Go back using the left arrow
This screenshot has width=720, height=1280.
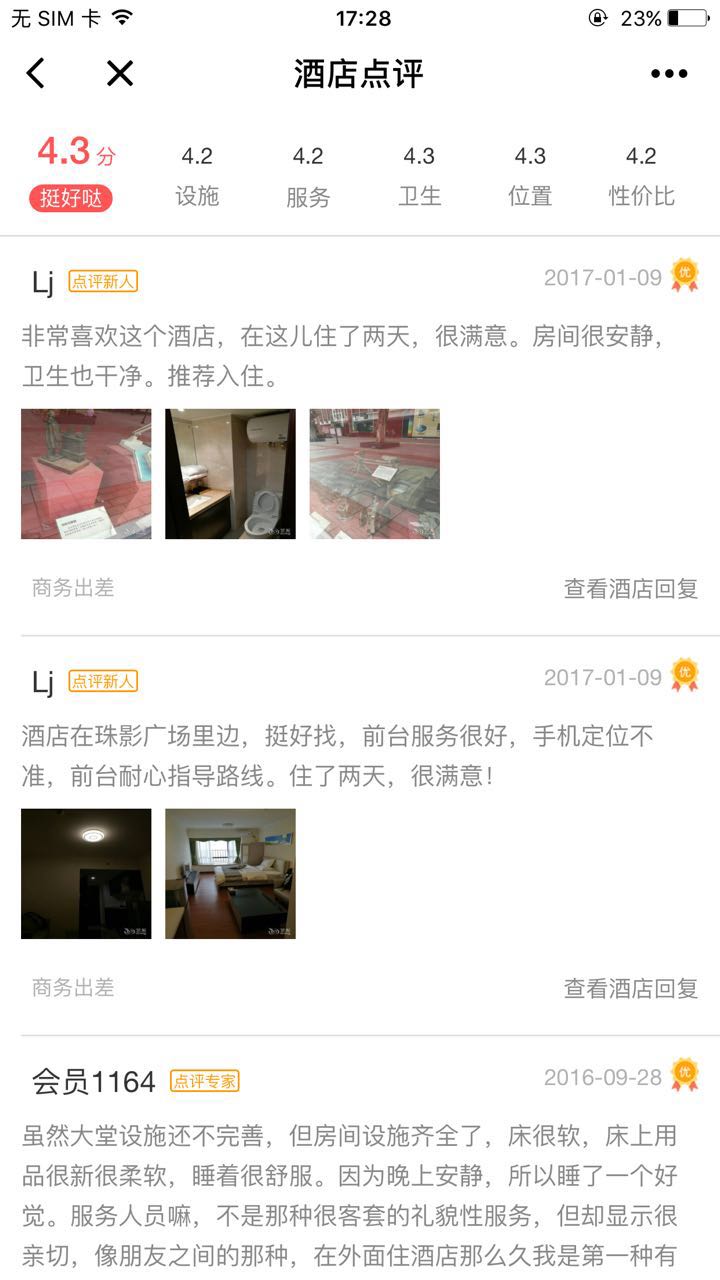36,73
